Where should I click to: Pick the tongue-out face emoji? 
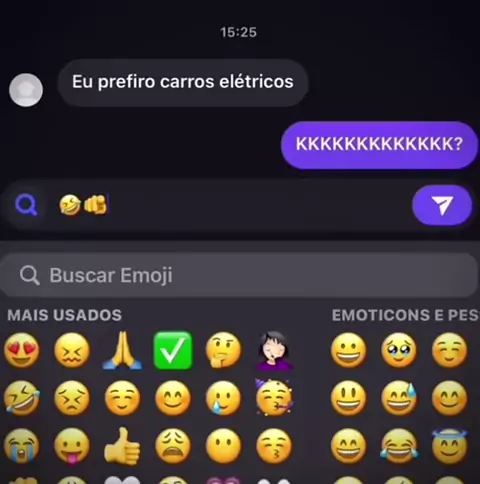point(72,446)
